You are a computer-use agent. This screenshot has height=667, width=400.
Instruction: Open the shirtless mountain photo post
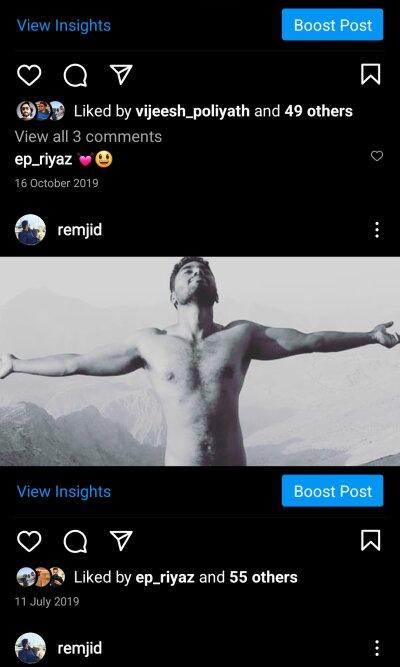[200, 361]
